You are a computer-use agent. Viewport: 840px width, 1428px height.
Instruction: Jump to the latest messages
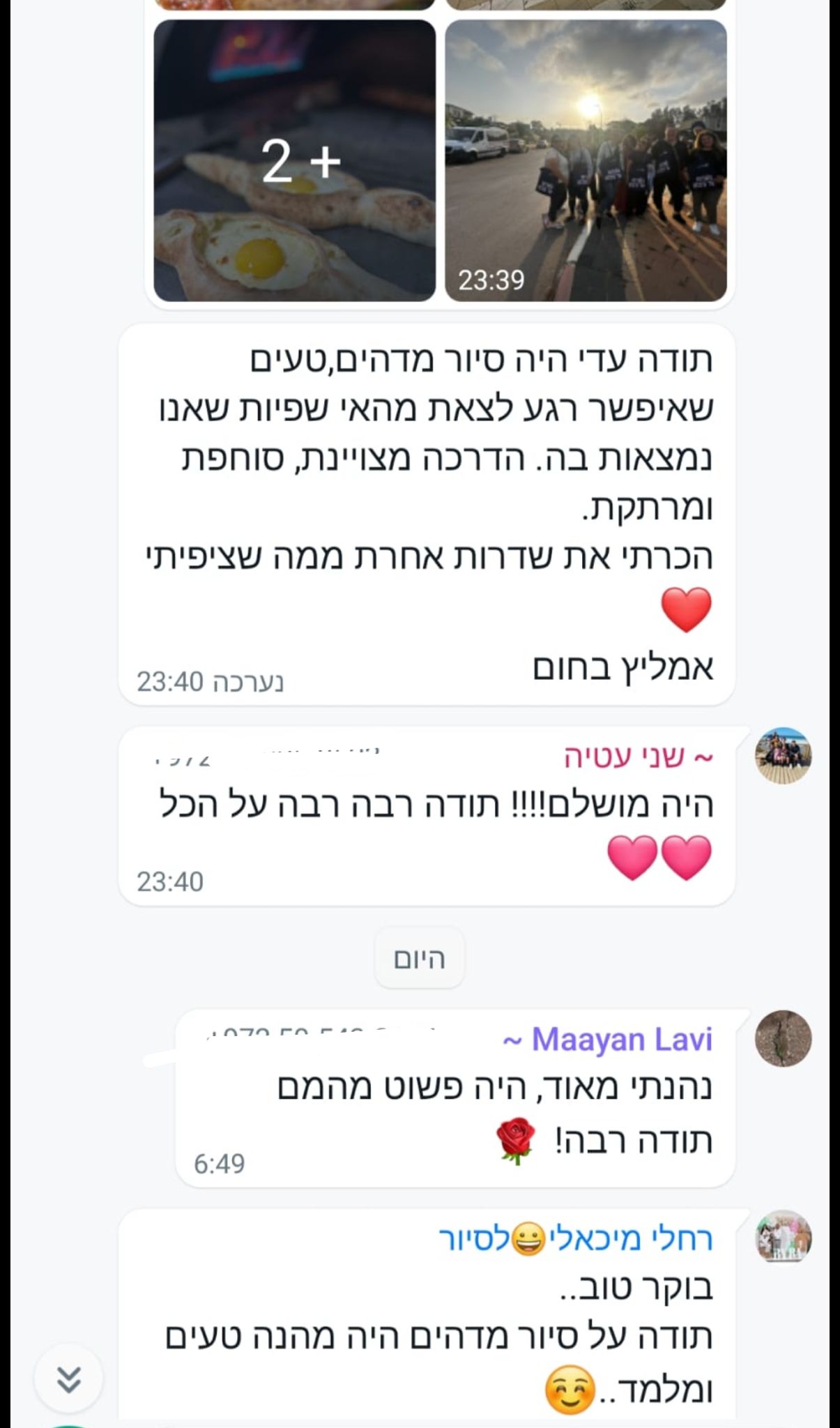pos(68,1378)
